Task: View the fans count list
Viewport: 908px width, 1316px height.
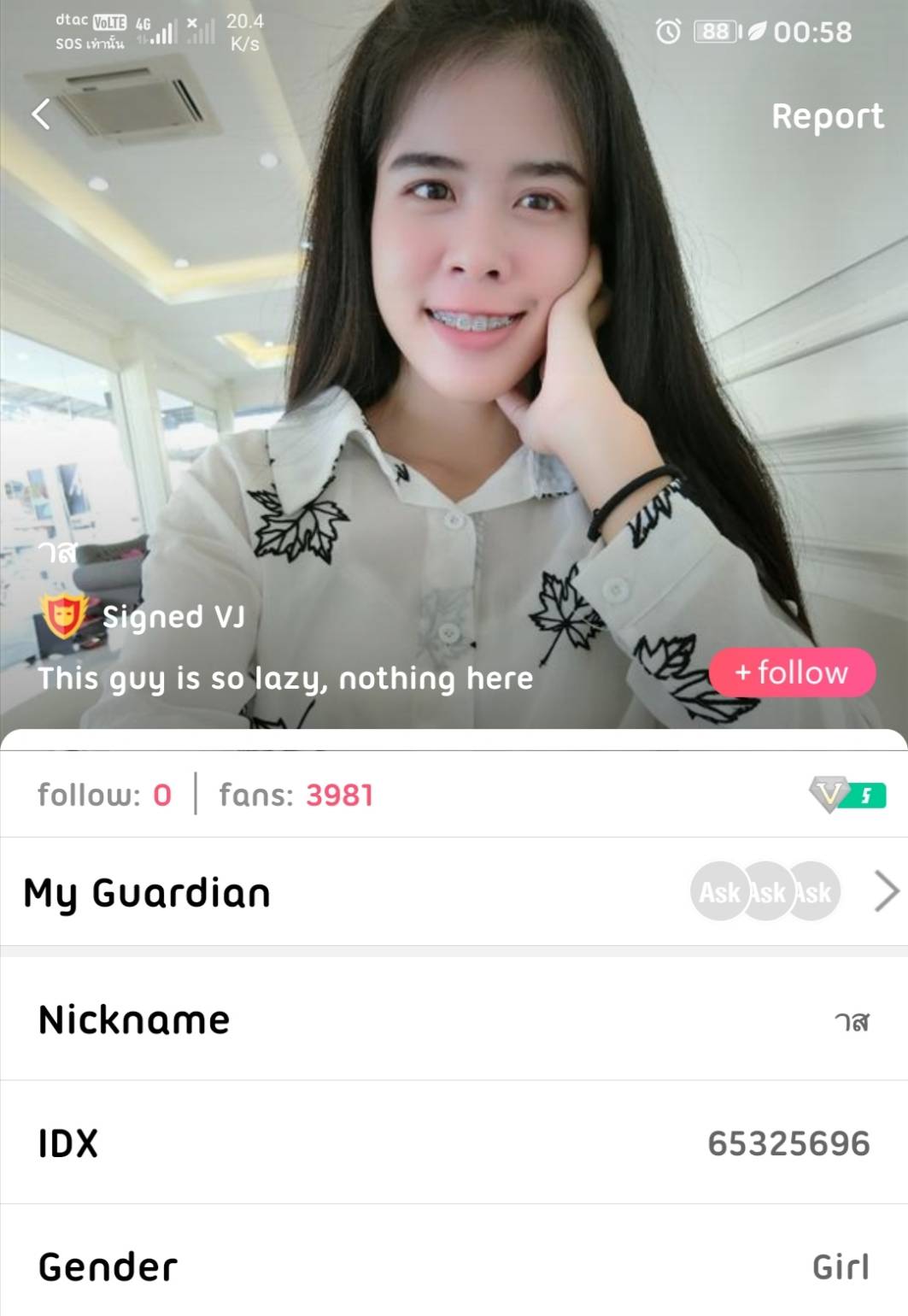Action: point(296,796)
